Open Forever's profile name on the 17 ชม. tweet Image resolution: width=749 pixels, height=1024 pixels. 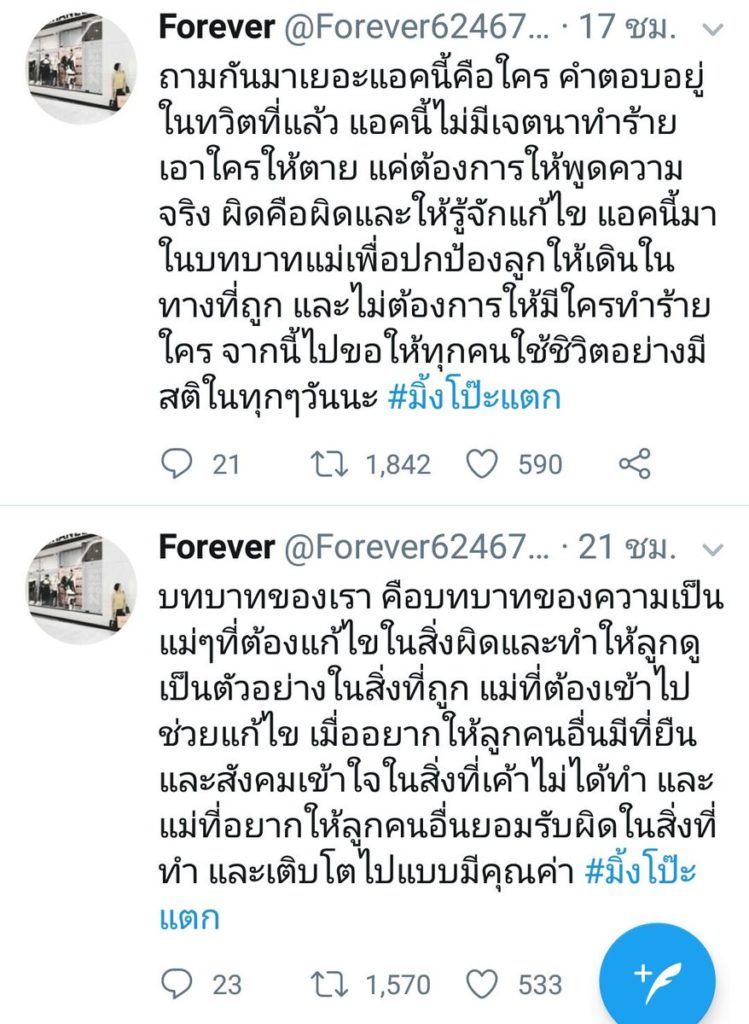pyautogui.click(x=216, y=28)
